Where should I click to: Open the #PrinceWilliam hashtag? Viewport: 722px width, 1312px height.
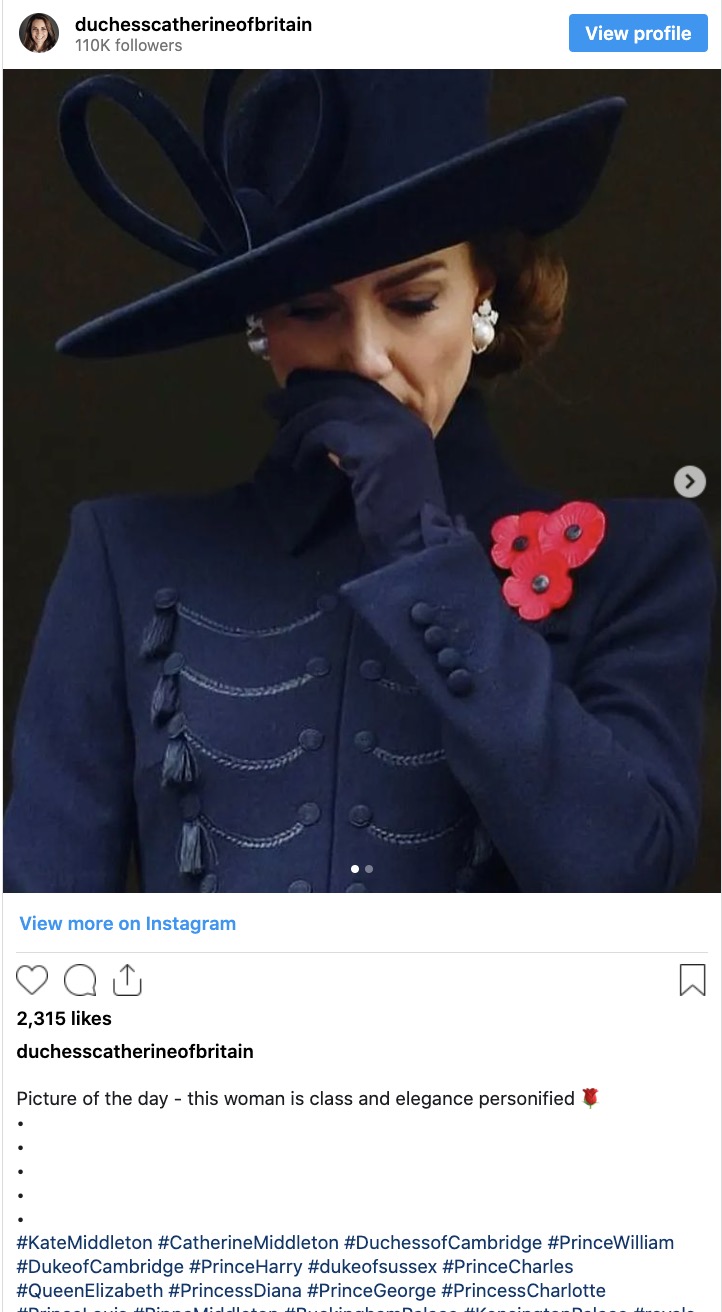tap(610, 1243)
